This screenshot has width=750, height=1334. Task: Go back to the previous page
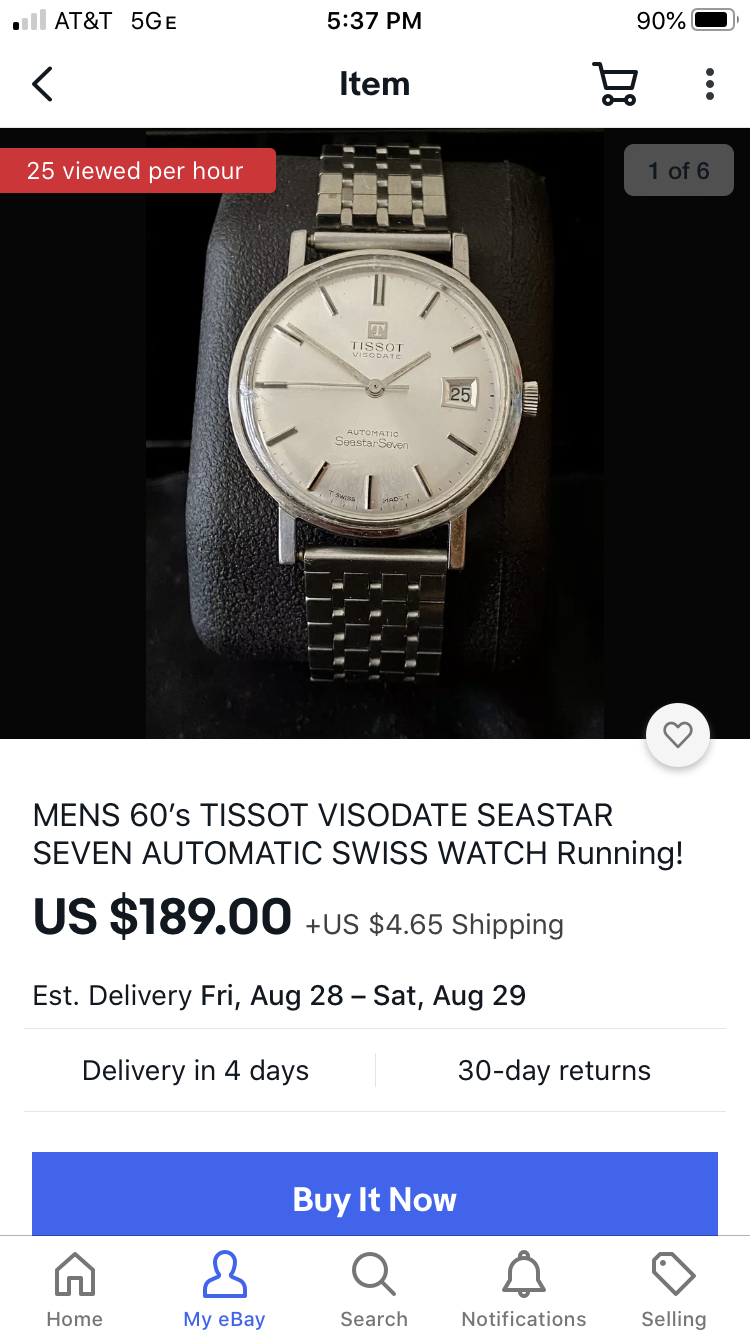[42, 84]
